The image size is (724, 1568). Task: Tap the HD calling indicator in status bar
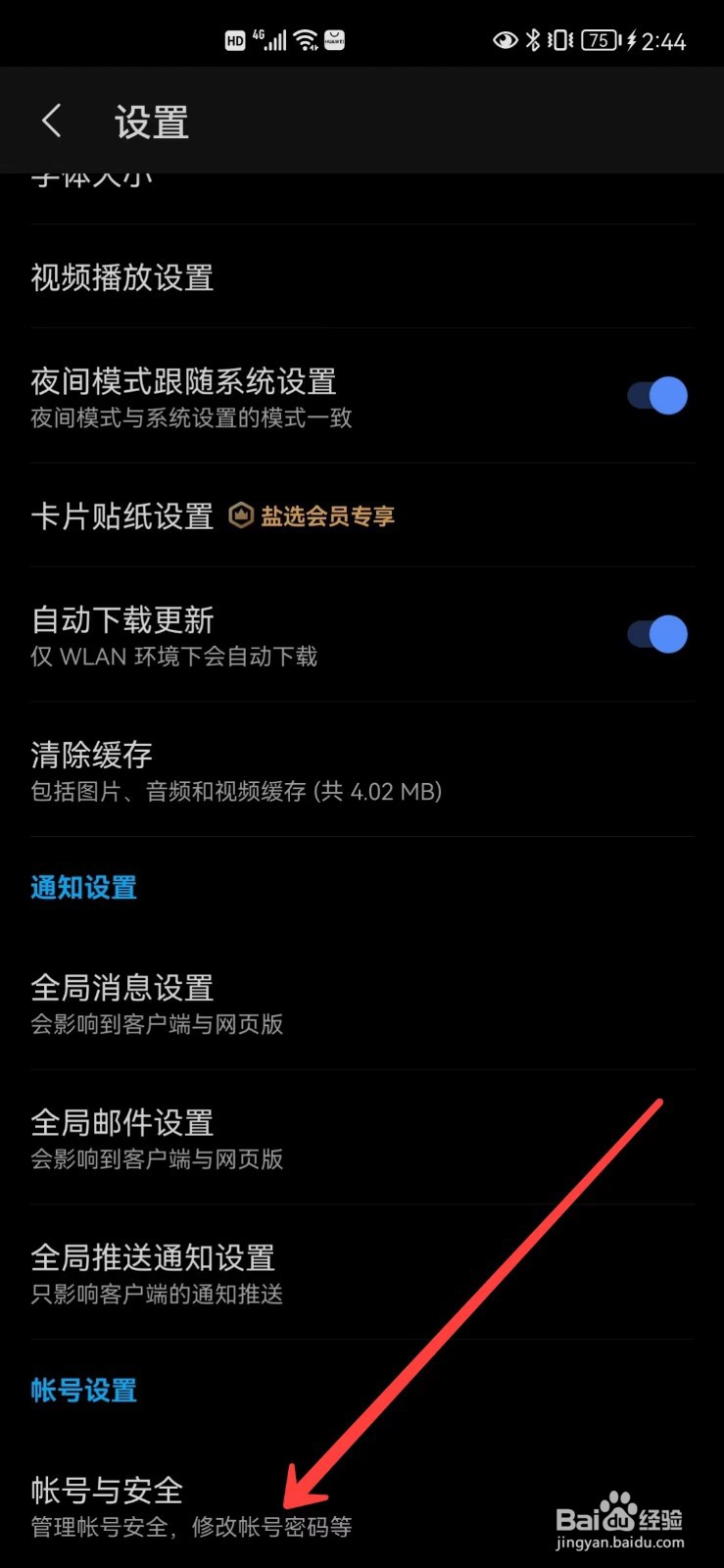[x=235, y=40]
